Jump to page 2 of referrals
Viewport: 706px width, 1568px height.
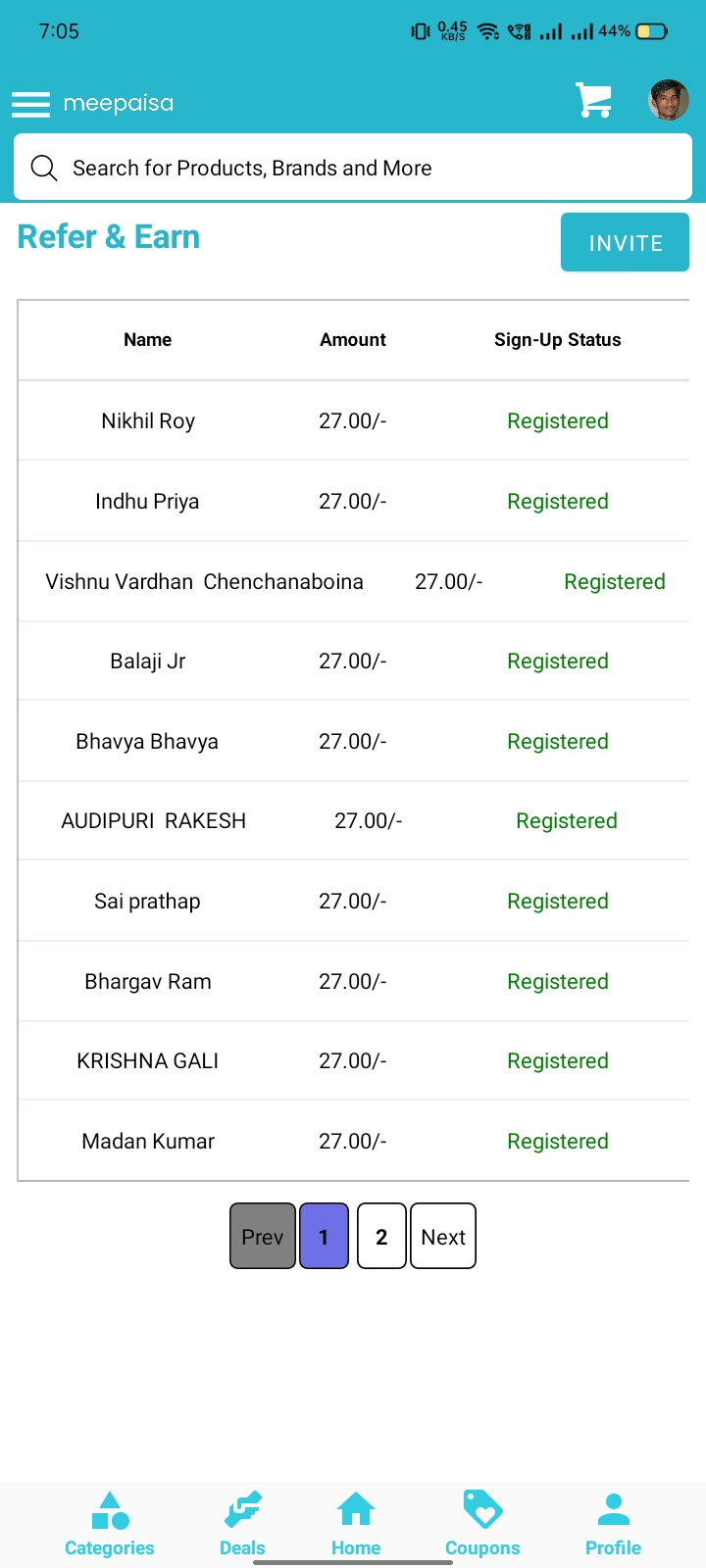[x=381, y=1236]
